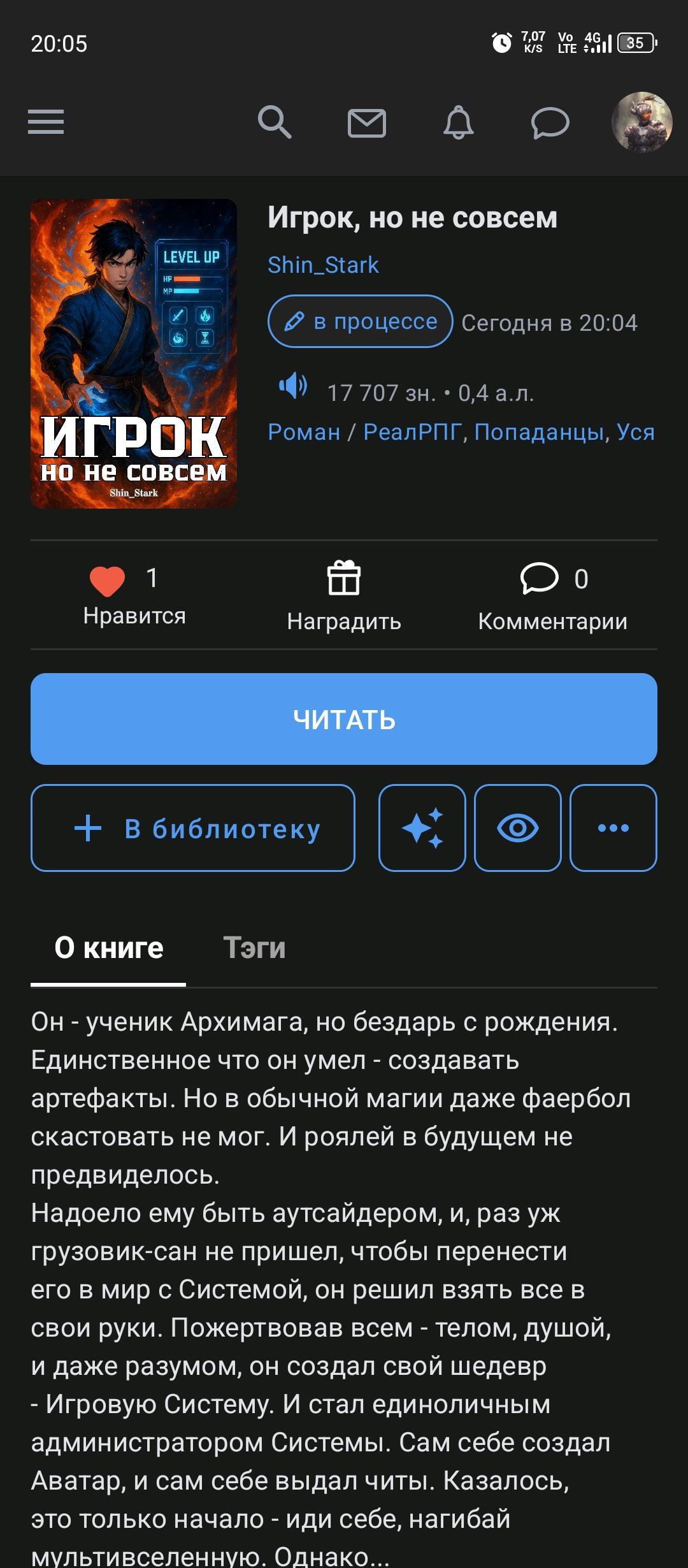This screenshot has width=688, height=1568.
Task: Open the chat bubble in header
Action: 550,122
